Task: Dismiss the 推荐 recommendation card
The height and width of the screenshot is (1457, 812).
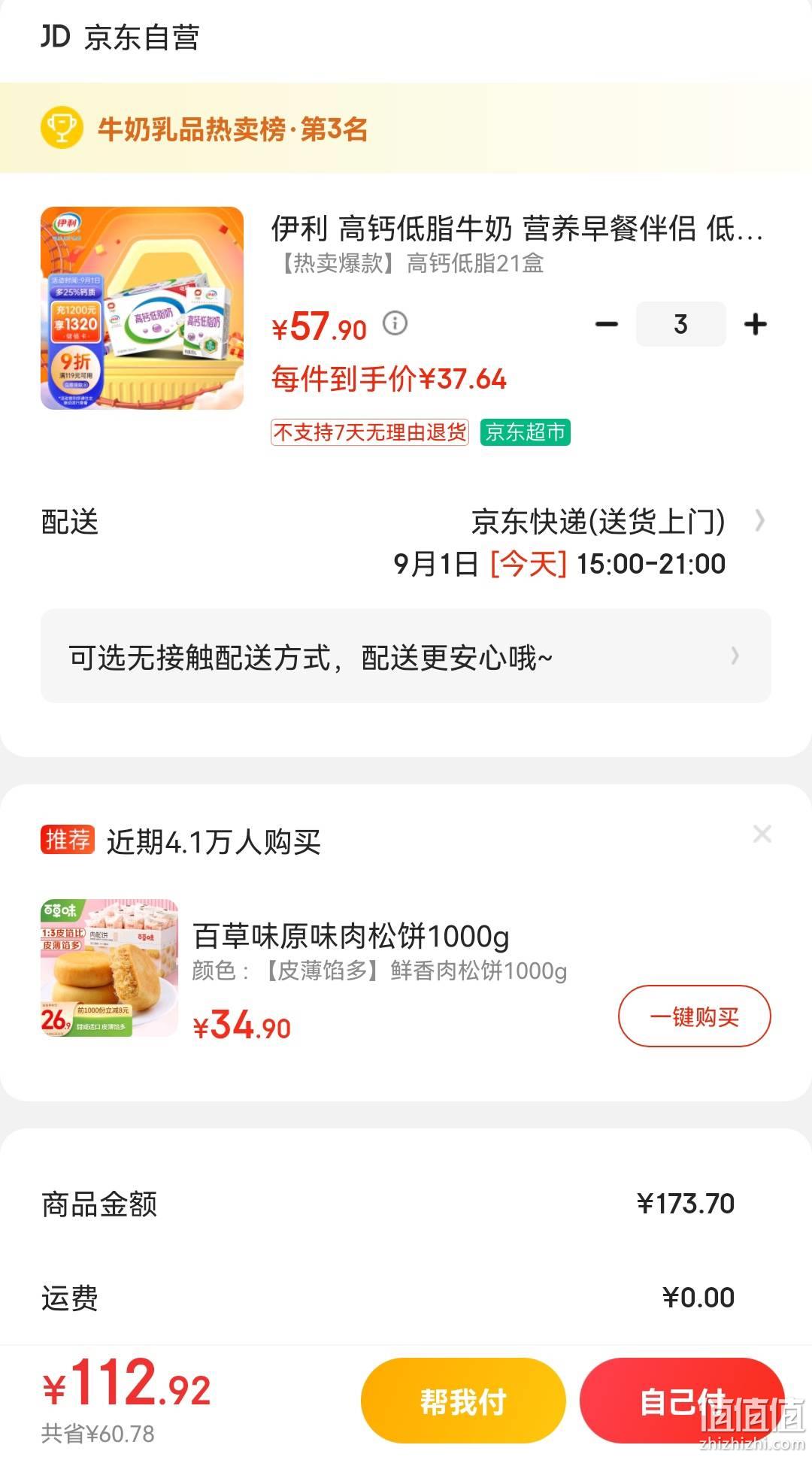Action: 762,834
